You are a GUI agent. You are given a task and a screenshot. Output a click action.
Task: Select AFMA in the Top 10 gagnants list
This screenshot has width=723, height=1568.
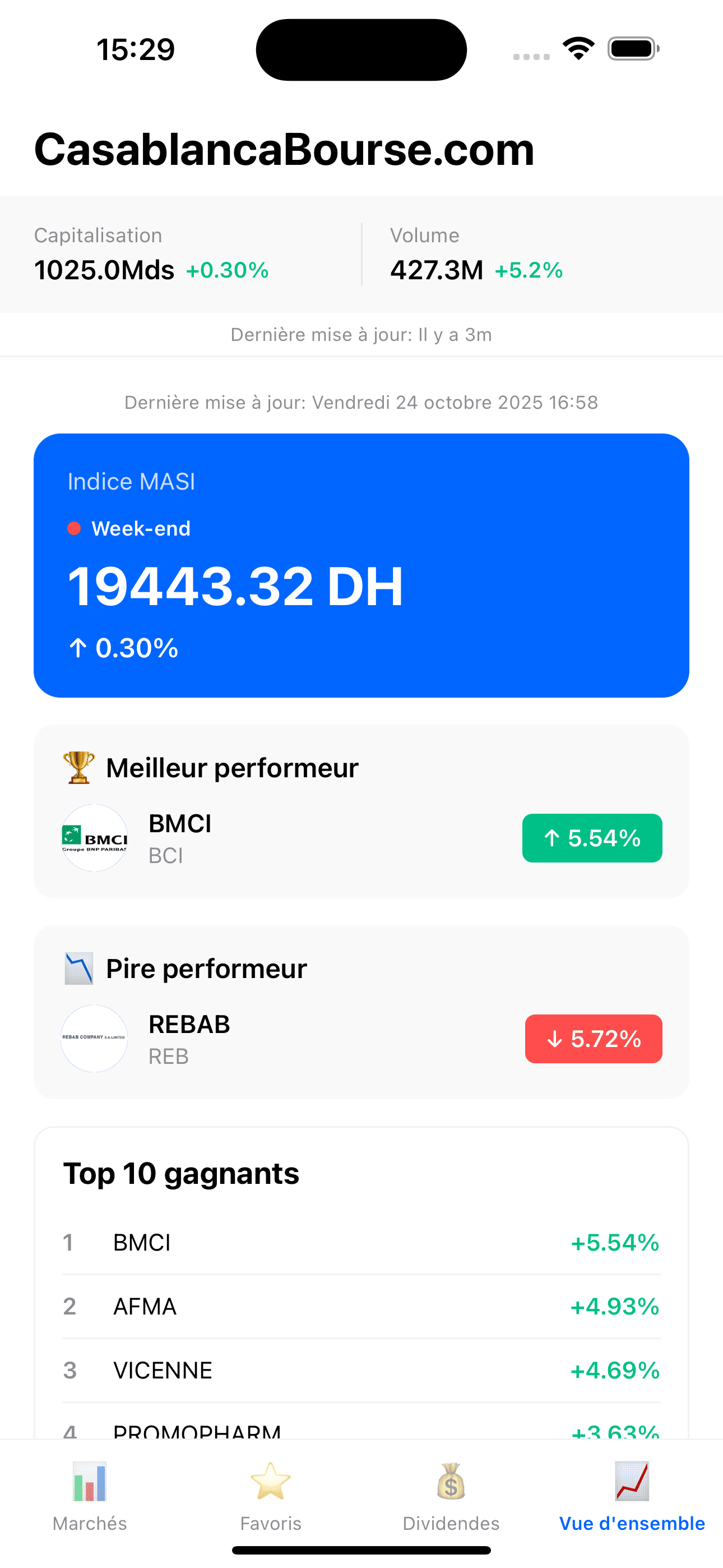(x=144, y=1306)
